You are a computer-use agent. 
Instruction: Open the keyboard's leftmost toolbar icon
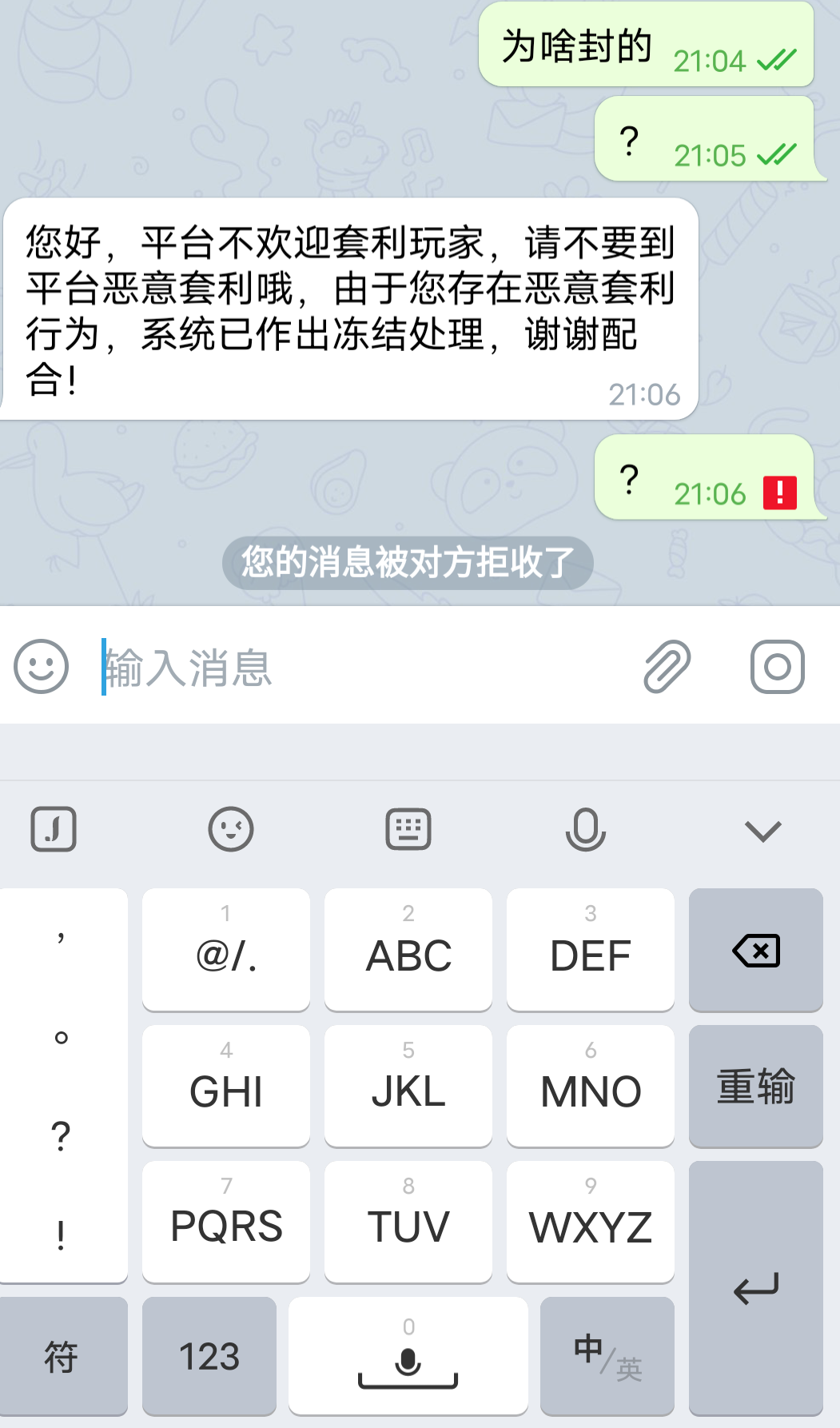54,829
